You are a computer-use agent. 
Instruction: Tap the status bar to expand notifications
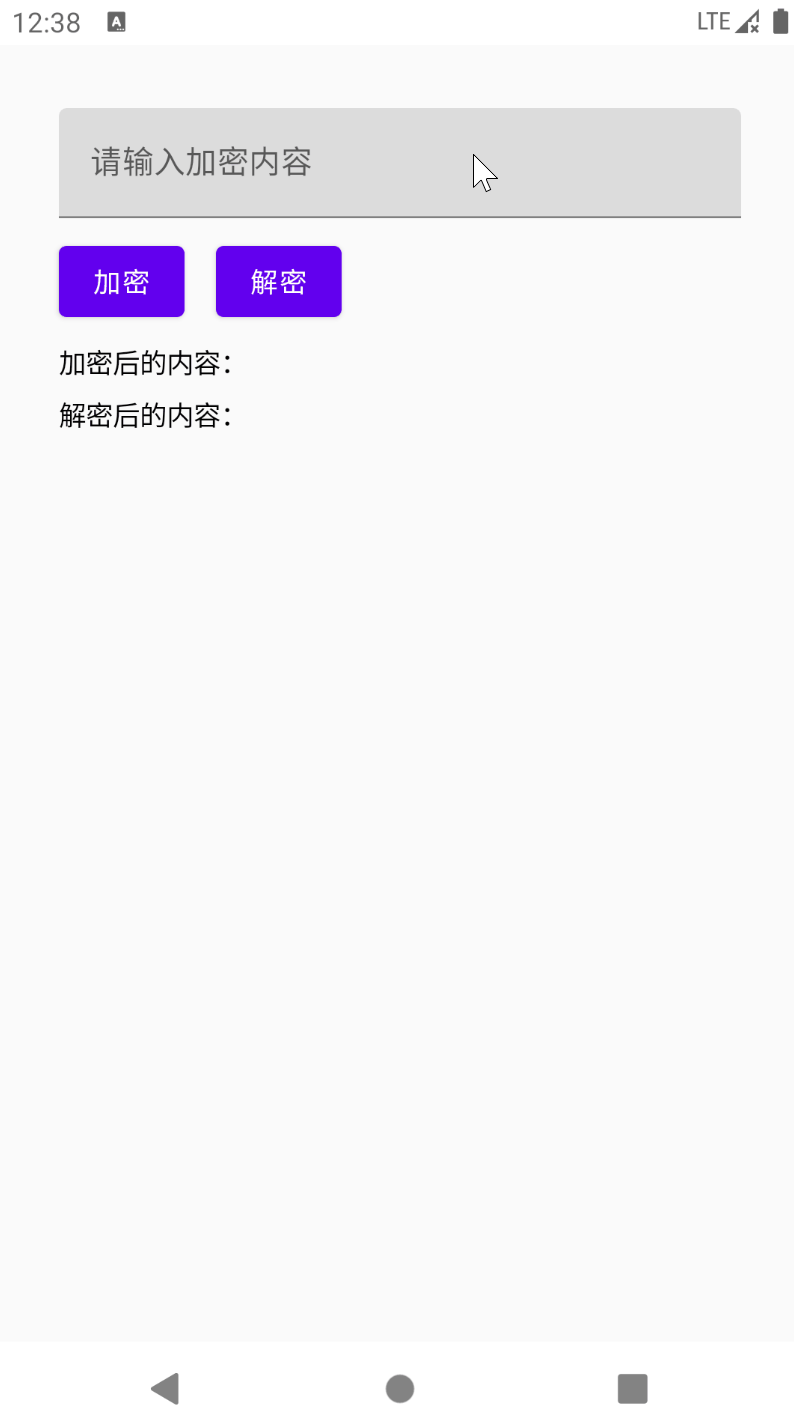(x=400, y=20)
